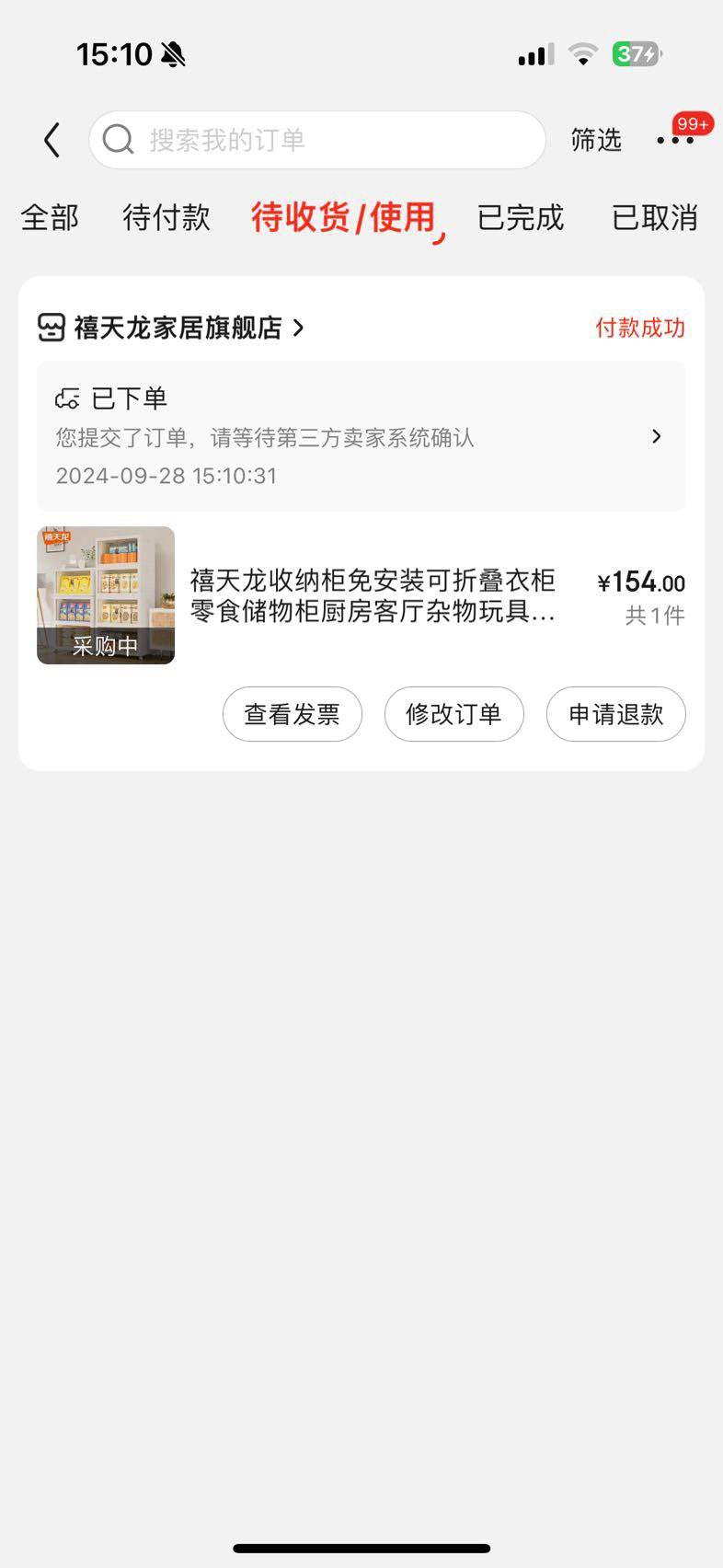Viewport: 723px width, 1568px height.
Task: Switch to the 已完成 tab
Action: coord(521,218)
